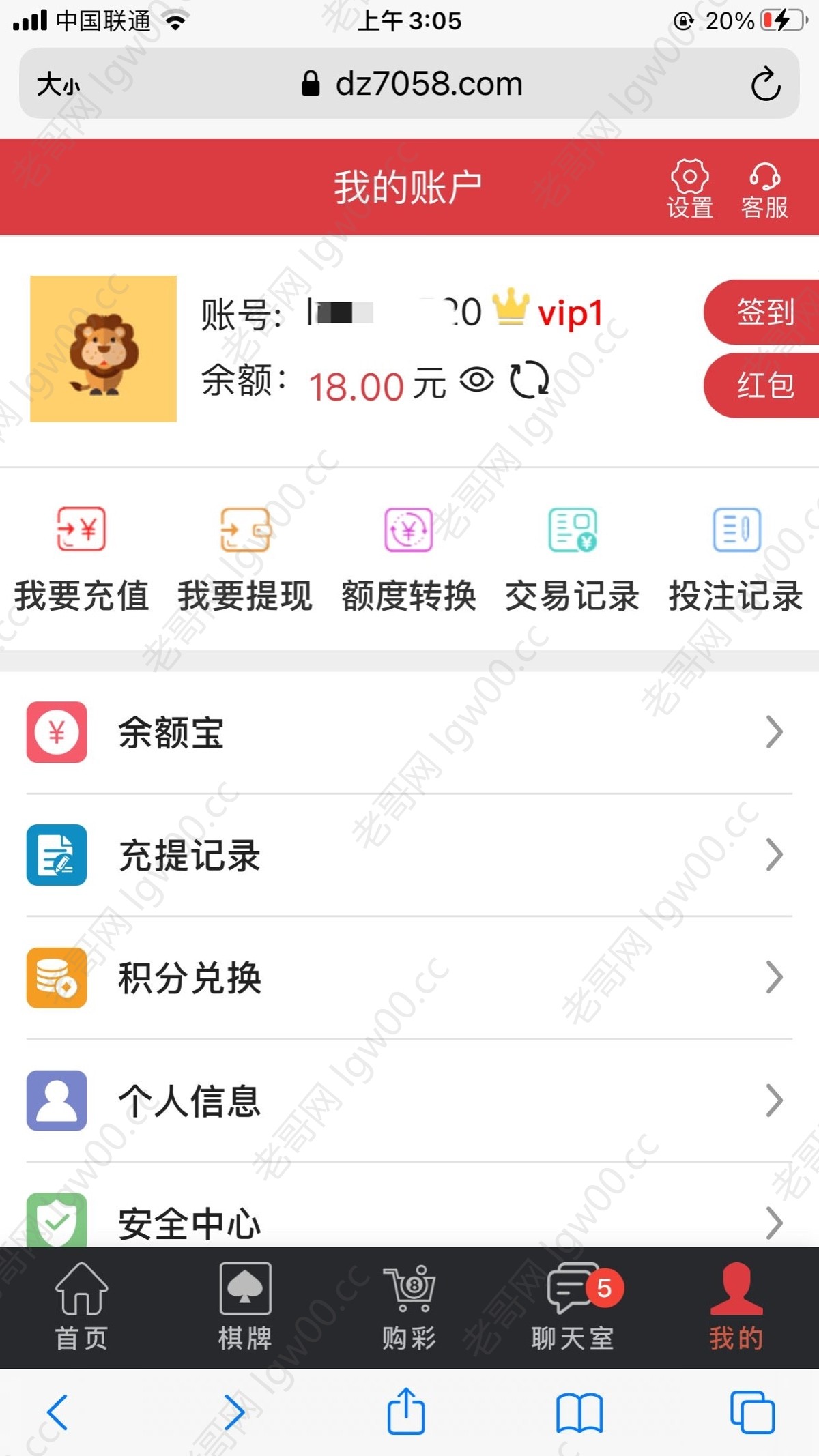Hide the balance with the eye icon
Screen dimensions: 819x1456
476,379
